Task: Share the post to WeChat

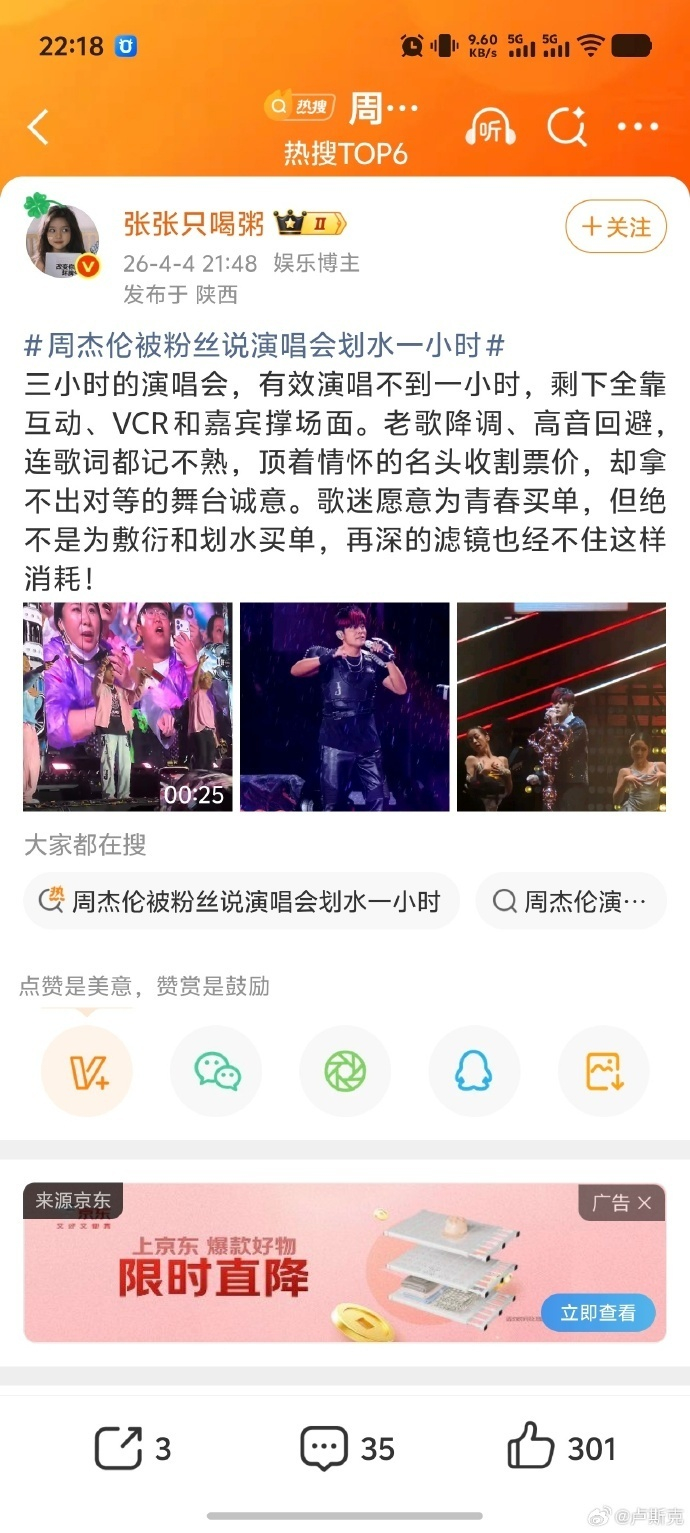Action: coord(216,1072)
